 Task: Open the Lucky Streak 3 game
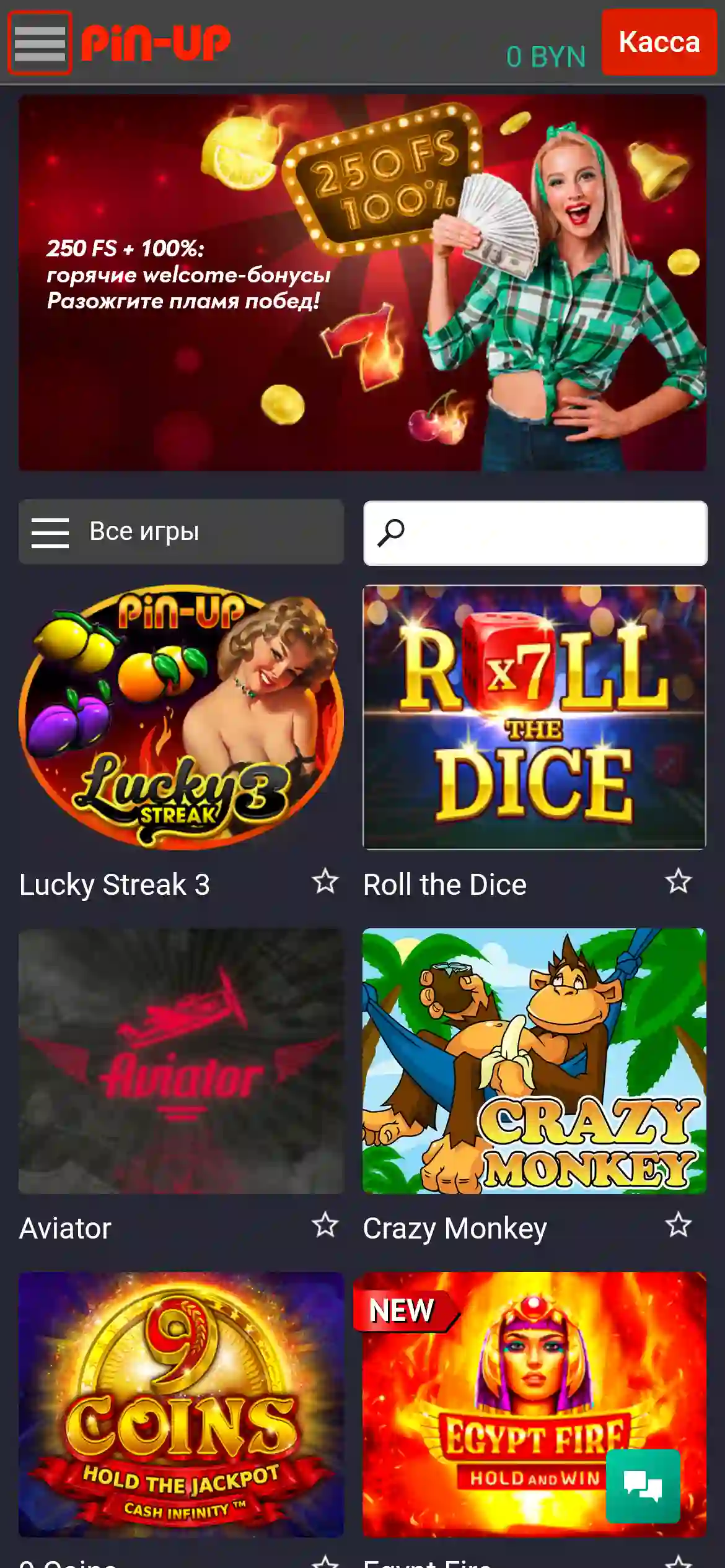pos(181,716)
